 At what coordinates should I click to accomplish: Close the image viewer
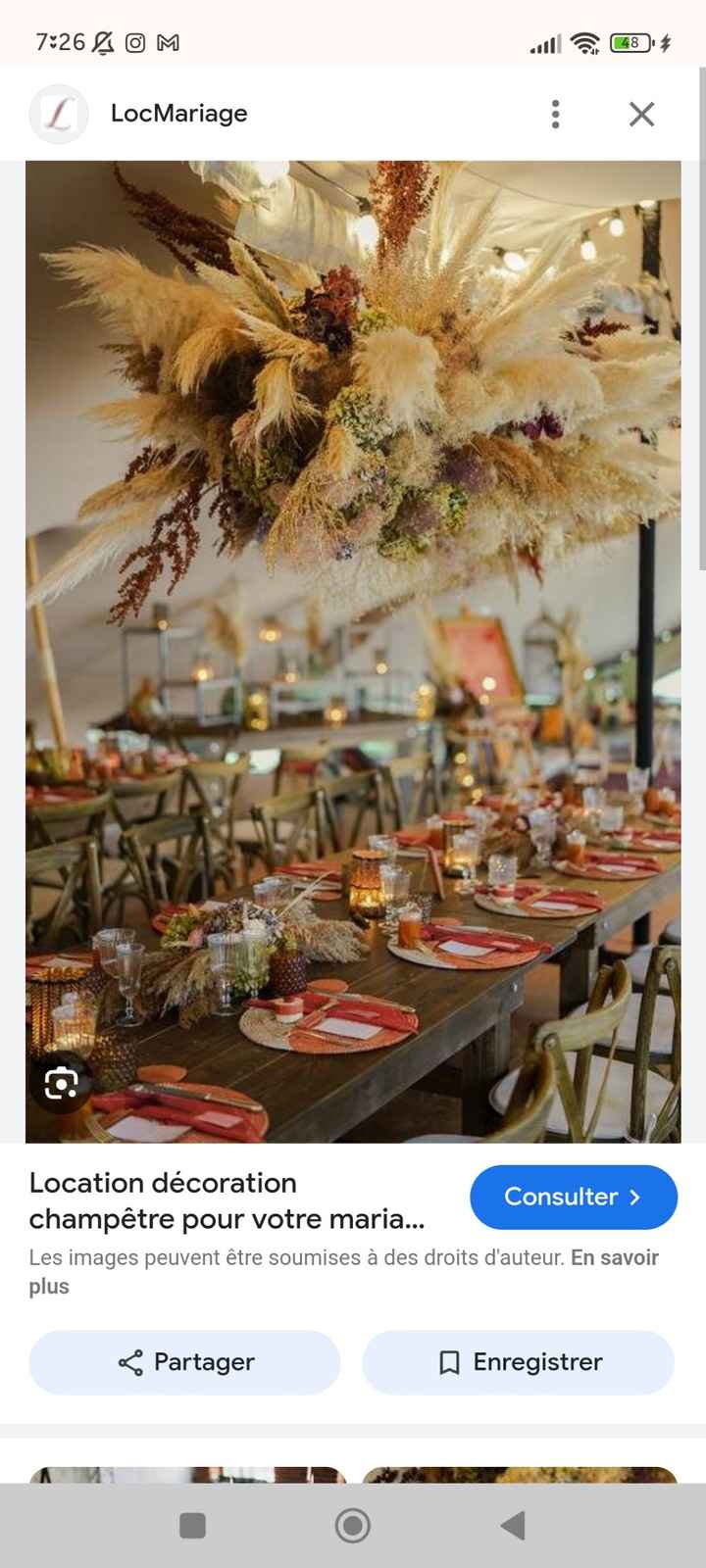641,115
